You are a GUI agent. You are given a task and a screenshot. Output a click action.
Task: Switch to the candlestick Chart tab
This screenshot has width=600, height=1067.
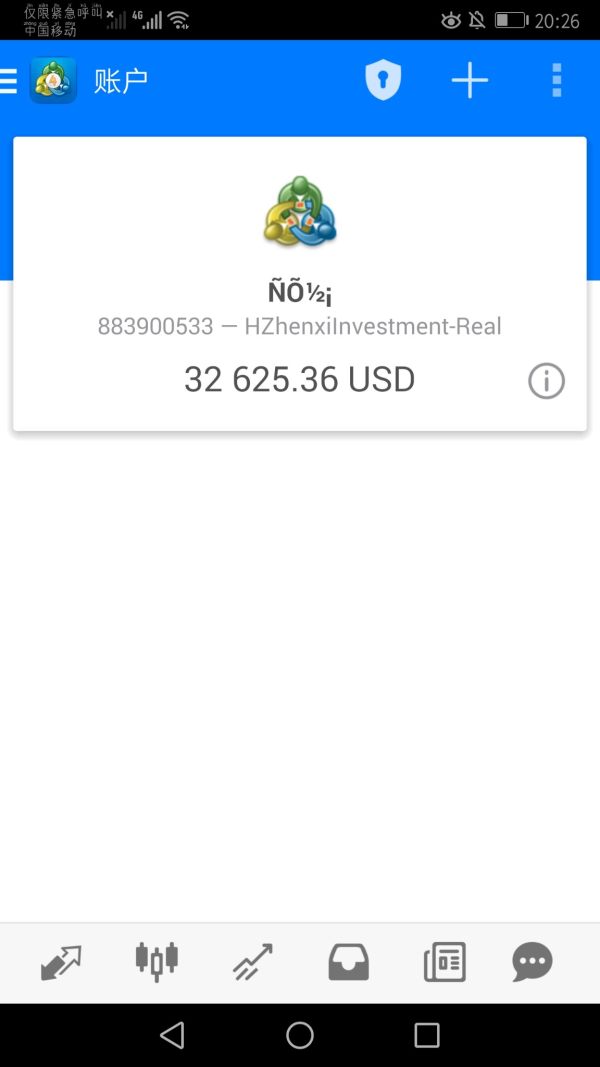point(156,962)
